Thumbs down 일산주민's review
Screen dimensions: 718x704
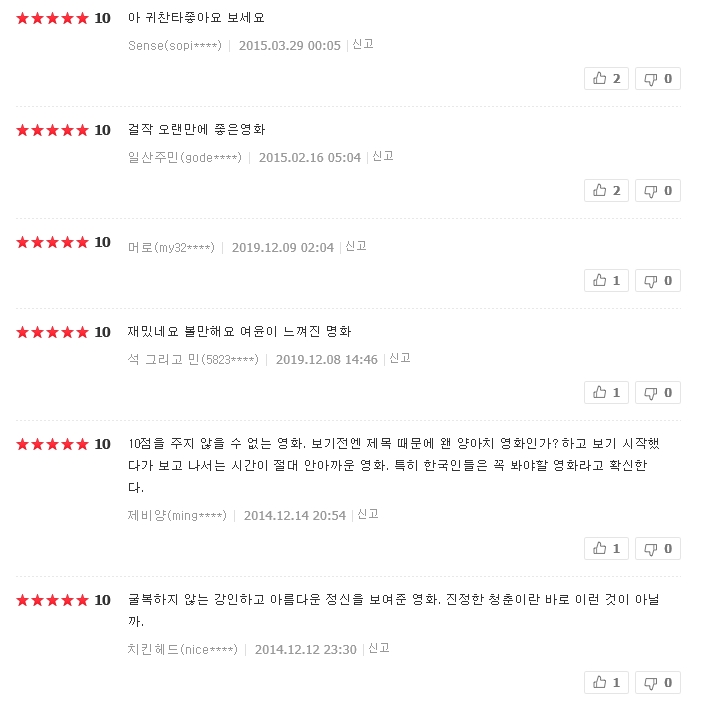[657, 190]
